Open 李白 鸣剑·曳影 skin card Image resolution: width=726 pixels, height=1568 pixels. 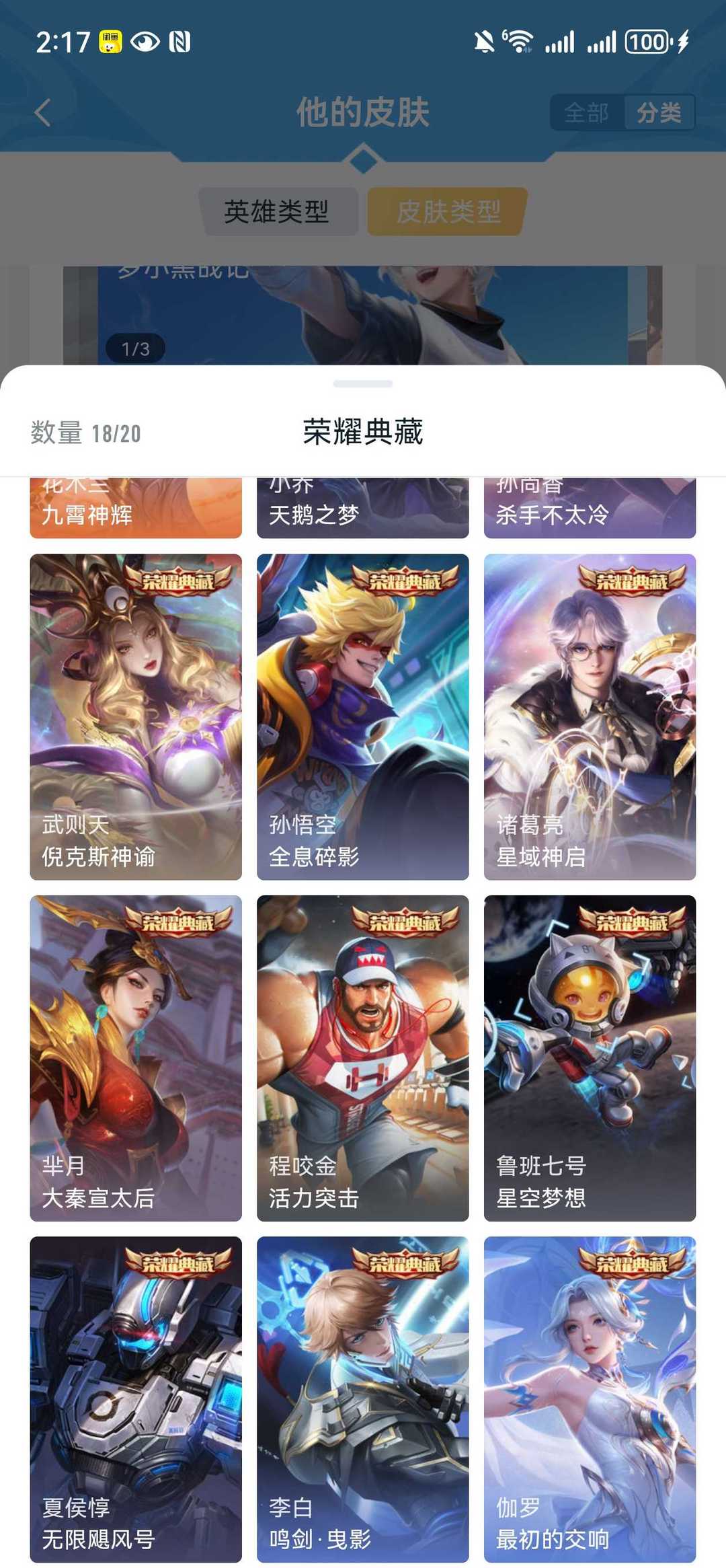click(x=362, y=1398)
